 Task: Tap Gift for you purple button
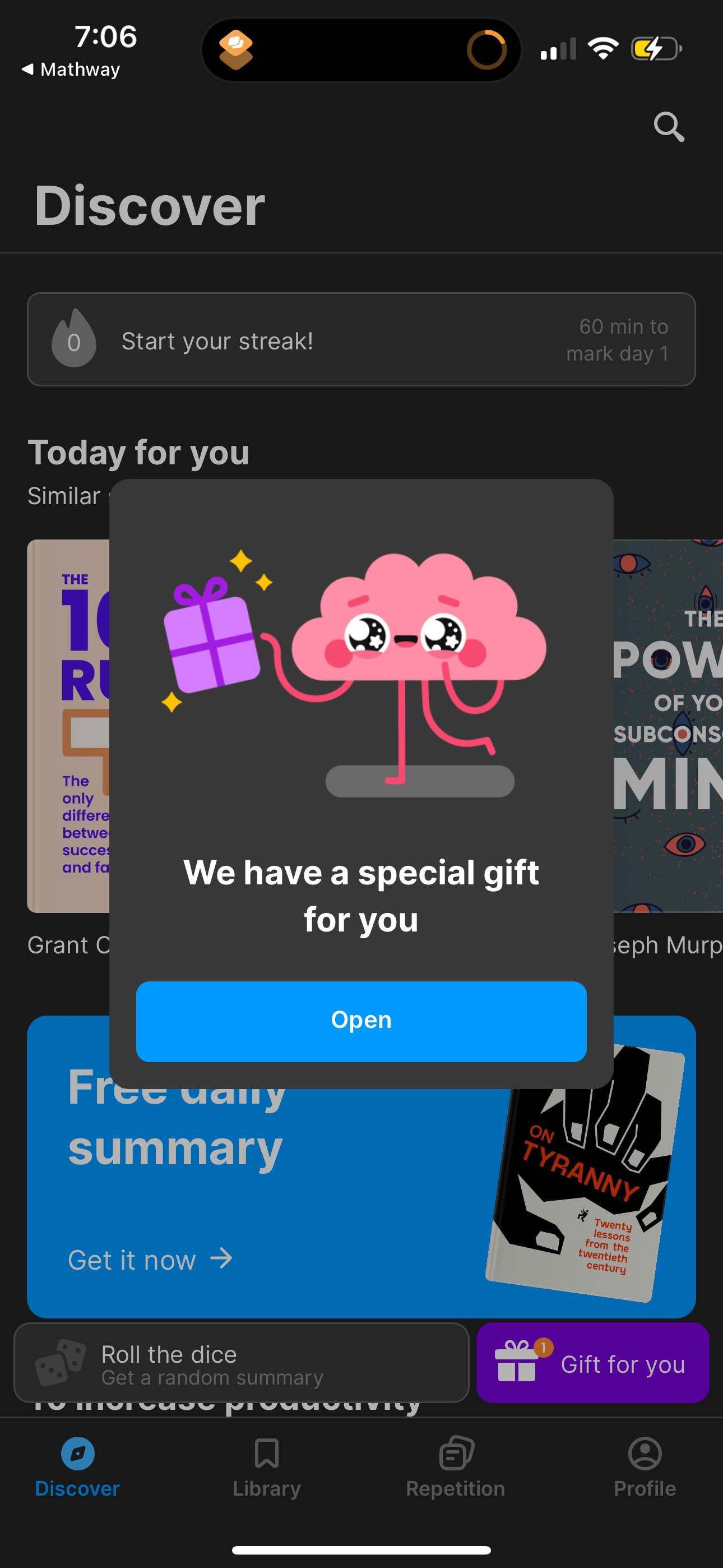point(592,1363)
